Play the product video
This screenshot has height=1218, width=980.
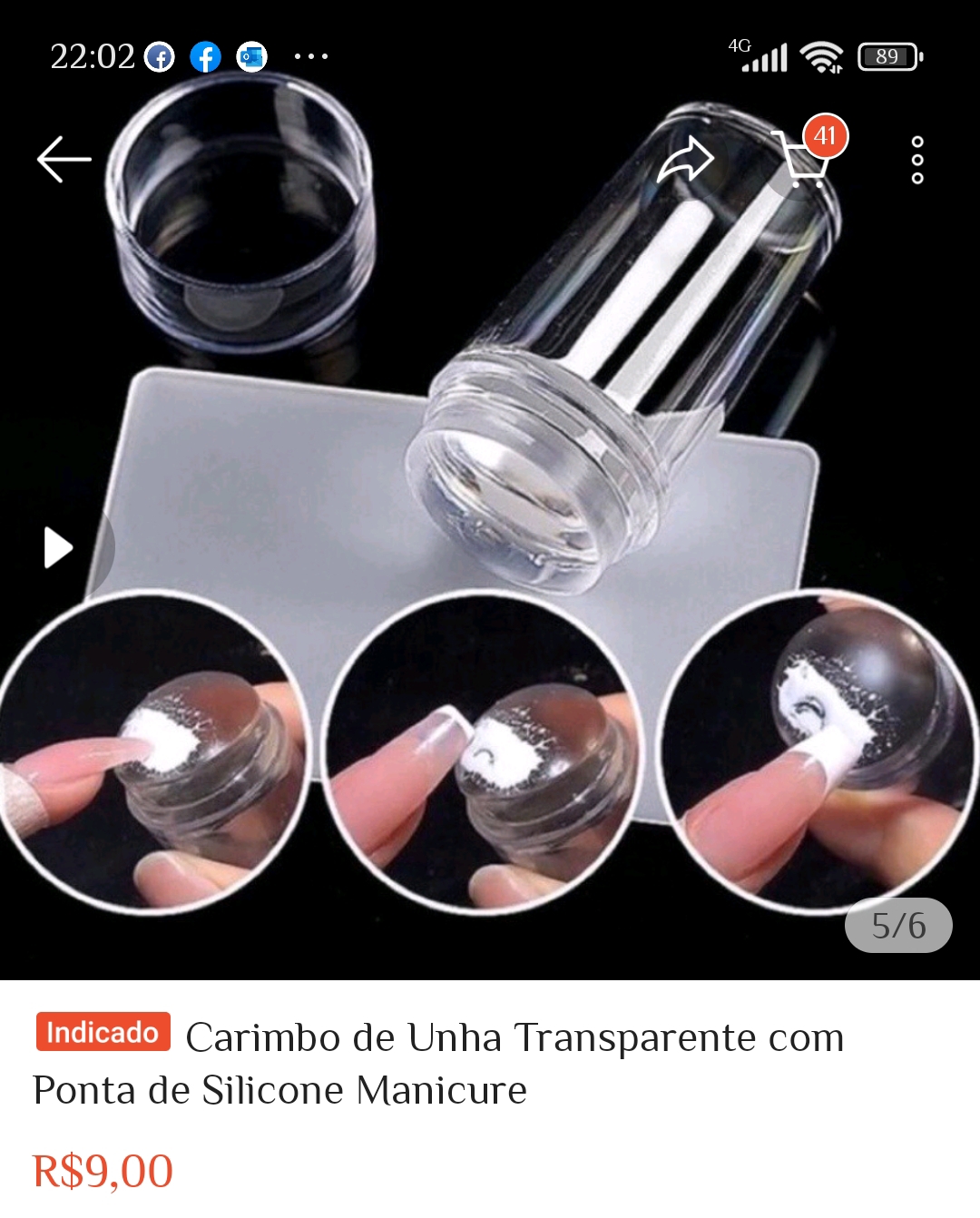58,547
